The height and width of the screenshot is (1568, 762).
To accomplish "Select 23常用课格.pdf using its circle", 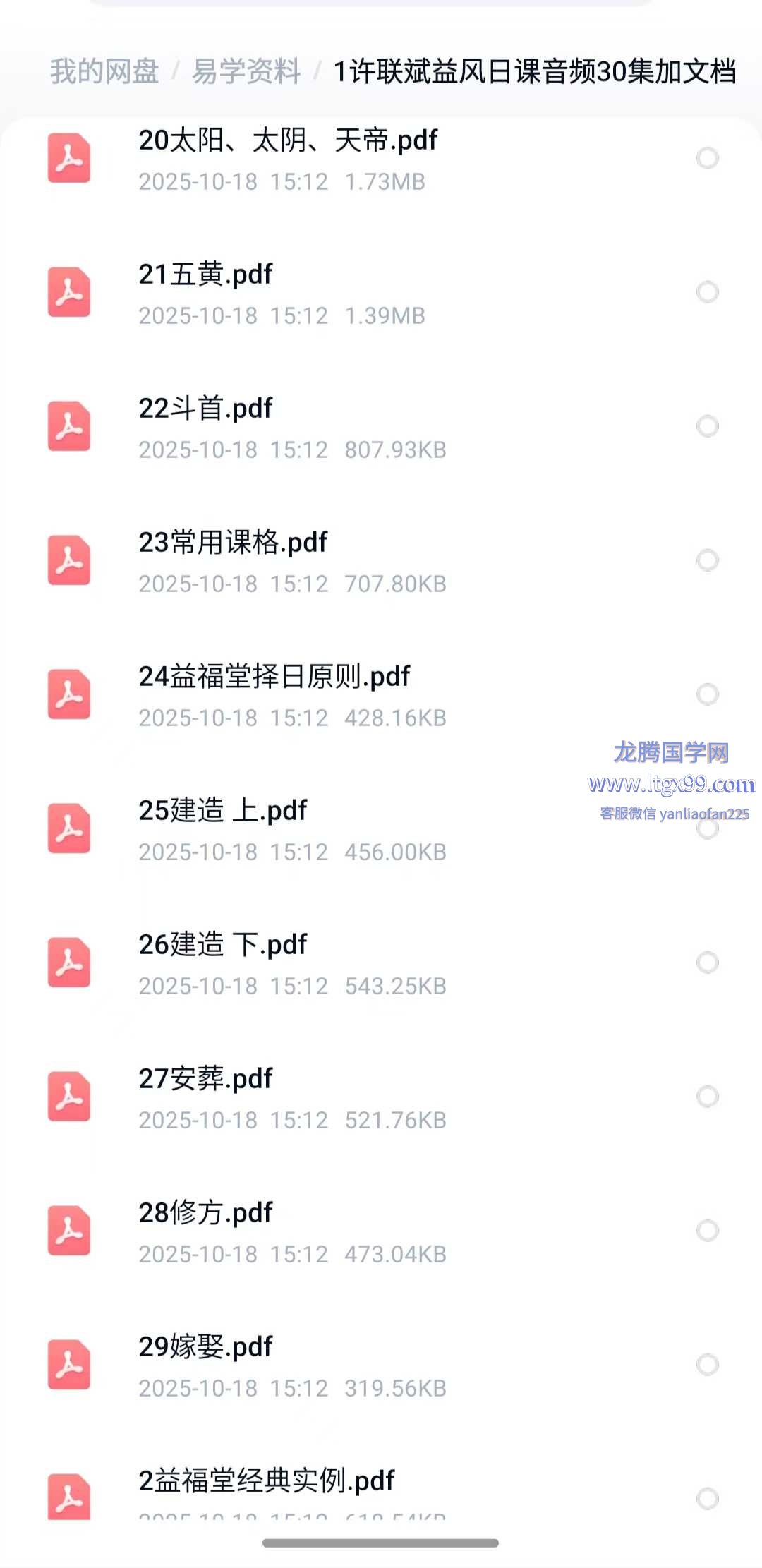I will pyautogui.click(x=707, y=560).
